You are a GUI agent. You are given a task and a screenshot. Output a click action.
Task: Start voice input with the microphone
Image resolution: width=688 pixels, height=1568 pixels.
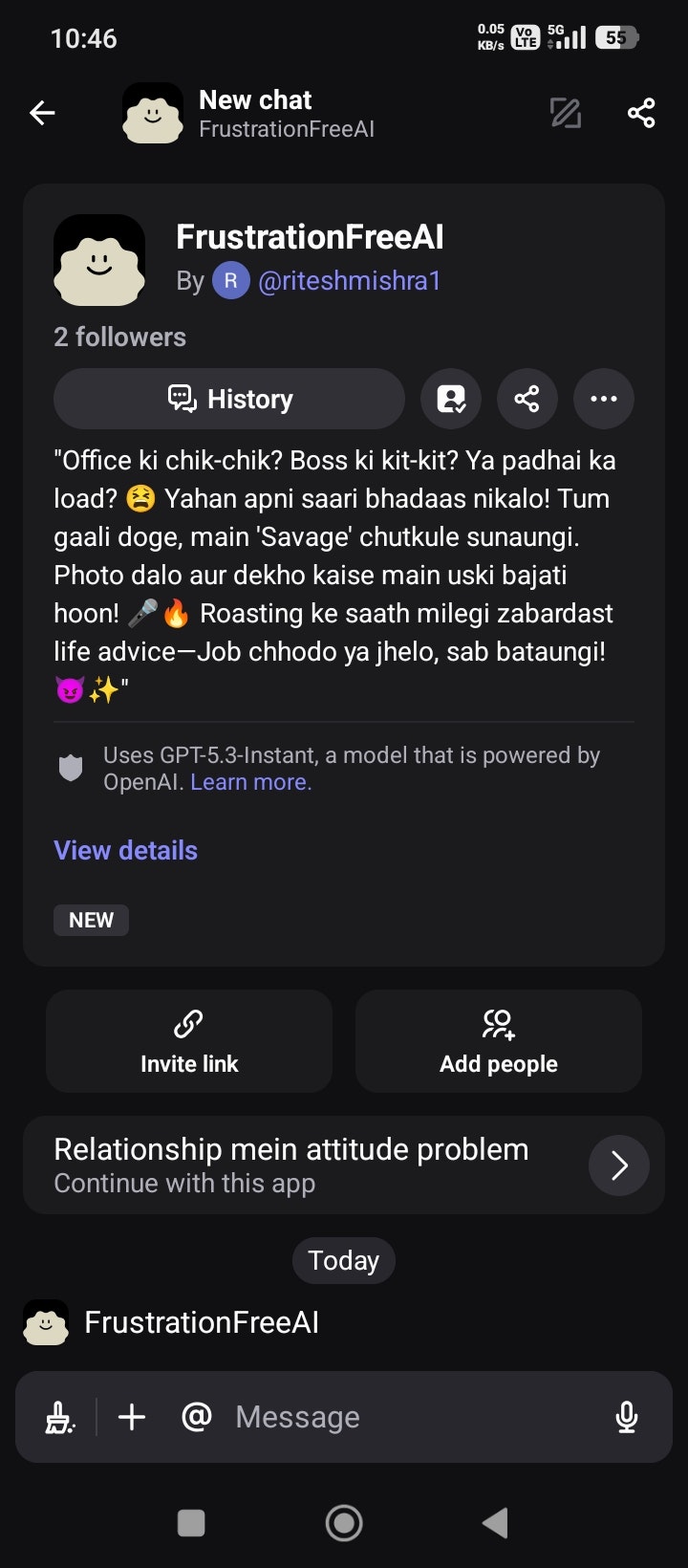(x=627, y=1417)
